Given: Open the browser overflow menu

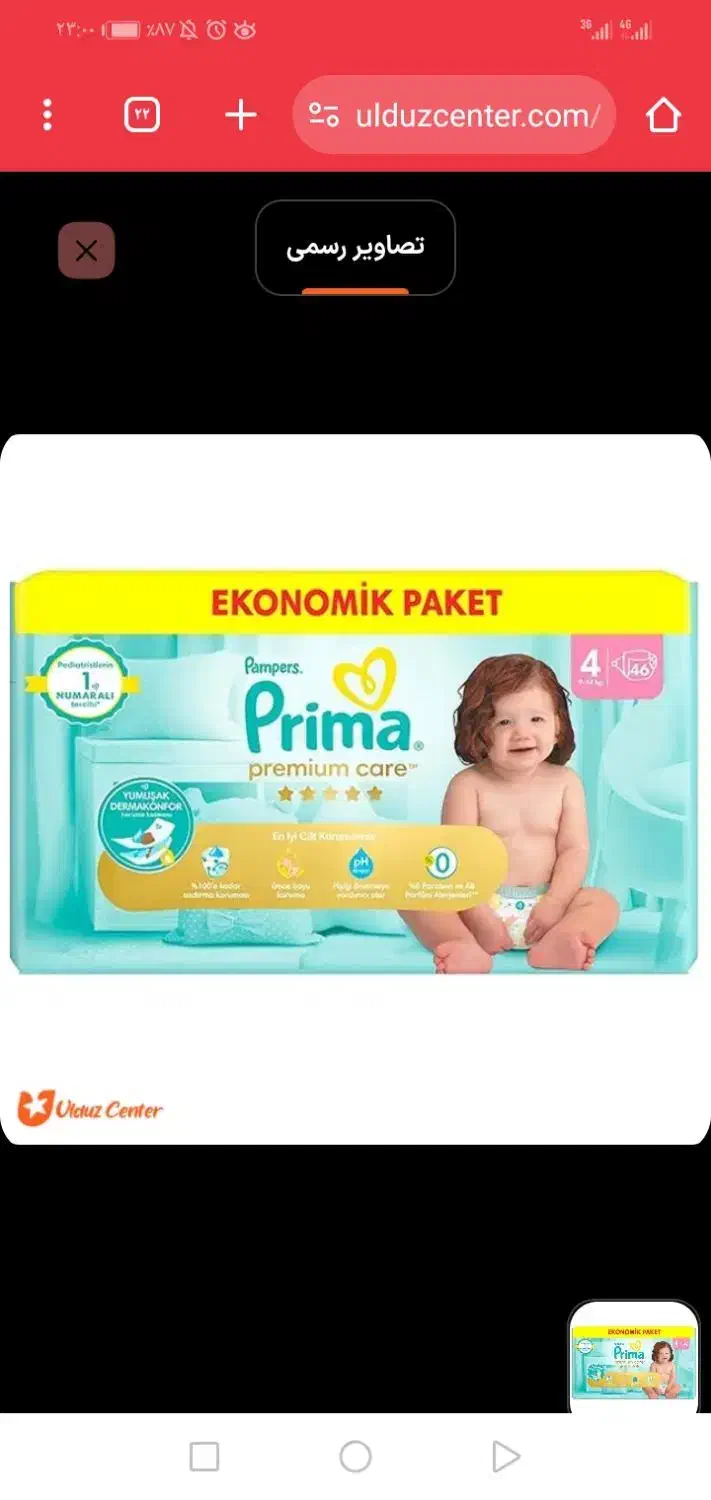Looking at the screenshot, I should pos(47,116).
